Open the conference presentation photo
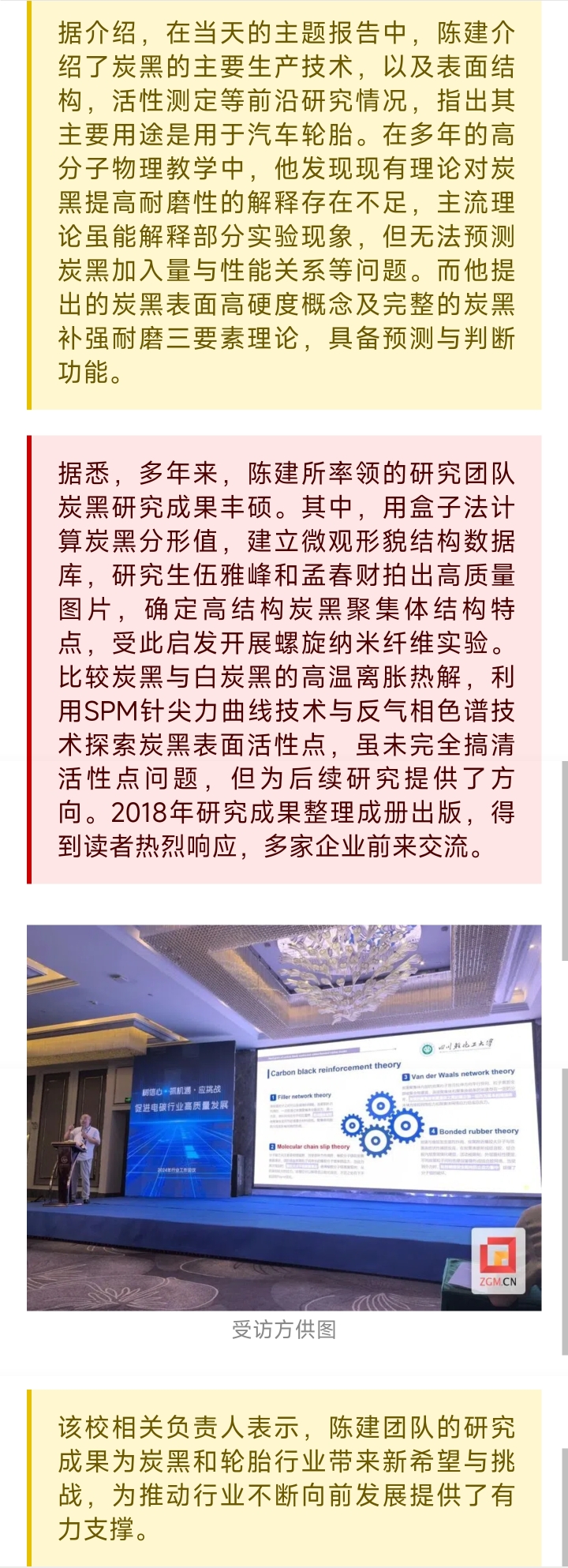568x1568 pixels. tap(284, 1117)
